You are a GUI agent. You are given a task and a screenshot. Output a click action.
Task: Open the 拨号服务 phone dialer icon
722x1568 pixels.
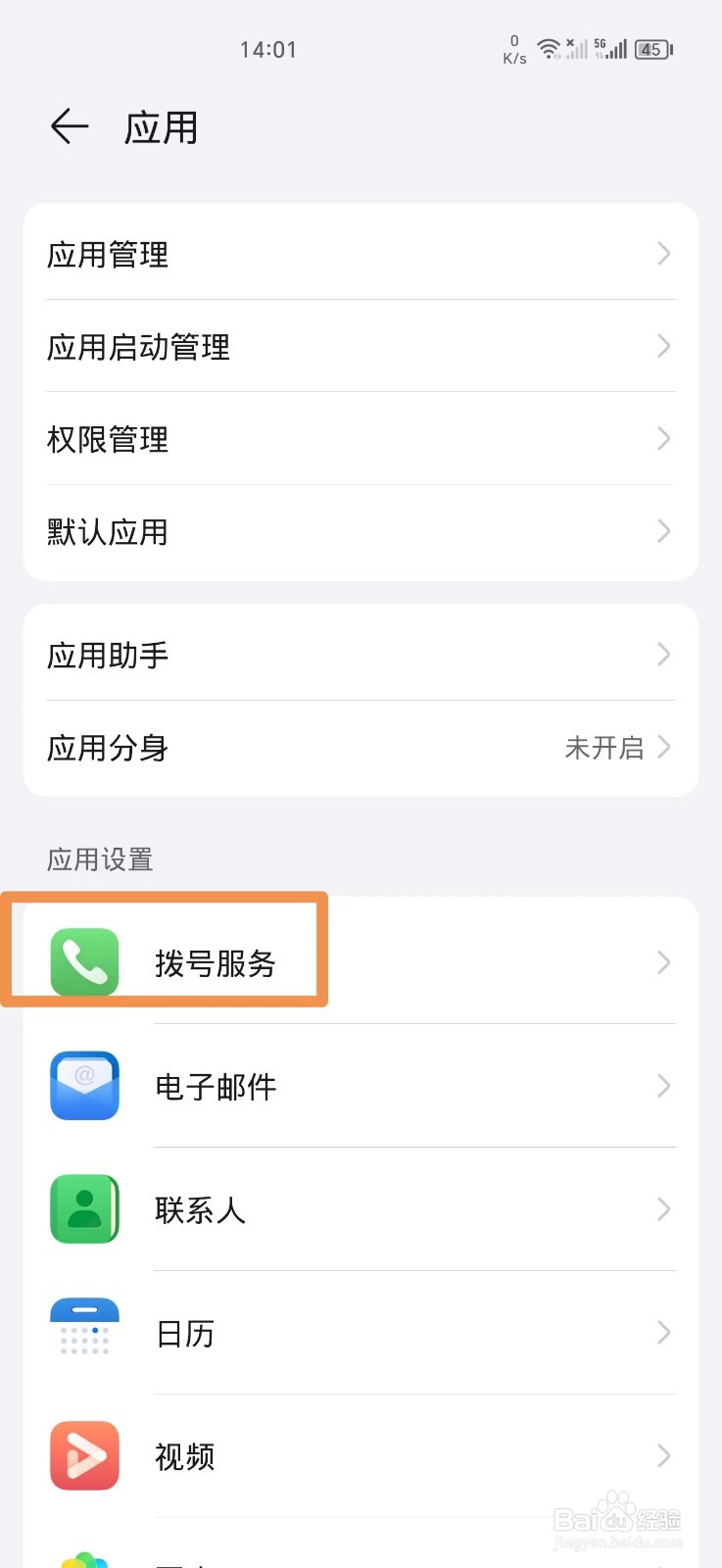pos(84,962)
